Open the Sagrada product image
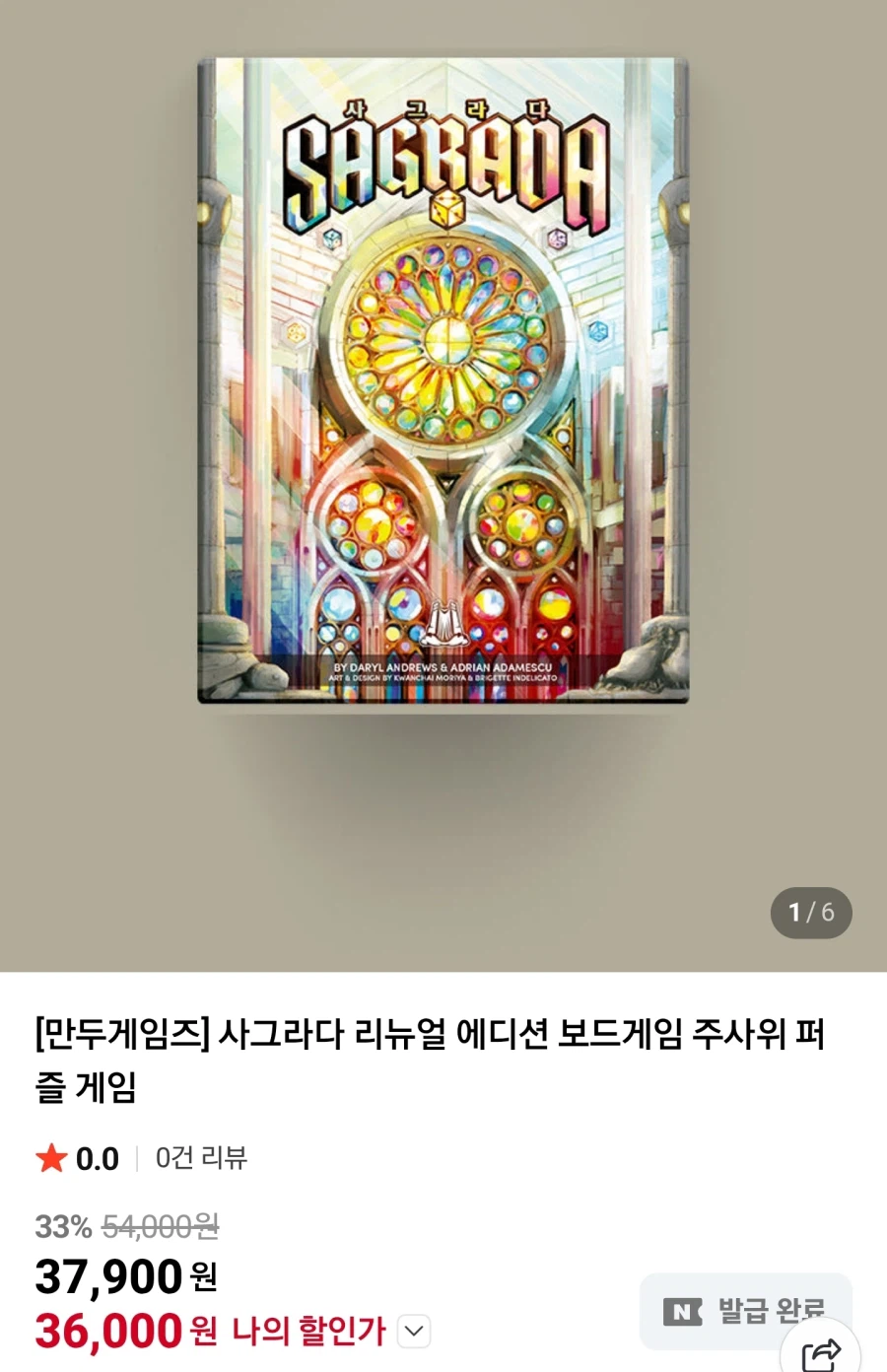 pos(443,381)
